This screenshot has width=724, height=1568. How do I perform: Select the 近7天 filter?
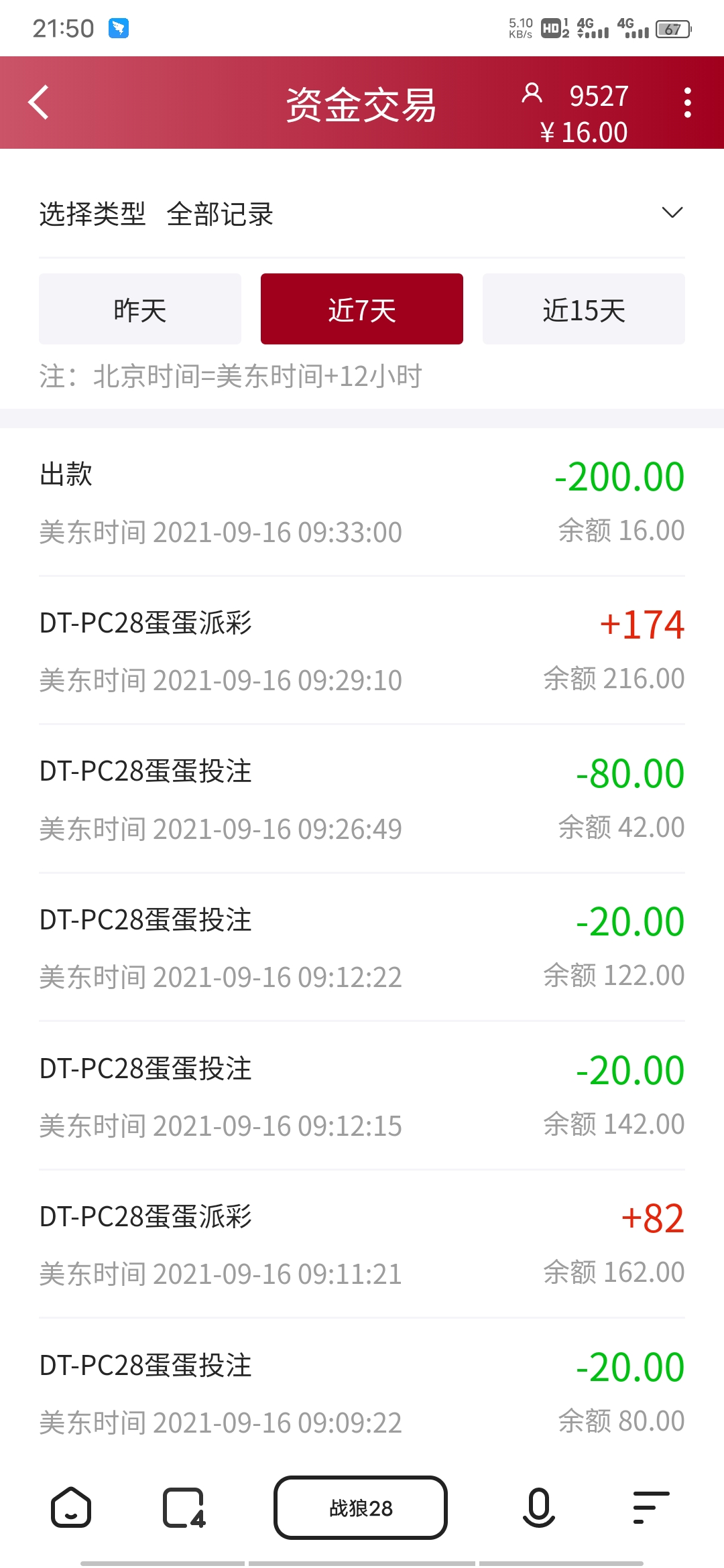point(362,309)
